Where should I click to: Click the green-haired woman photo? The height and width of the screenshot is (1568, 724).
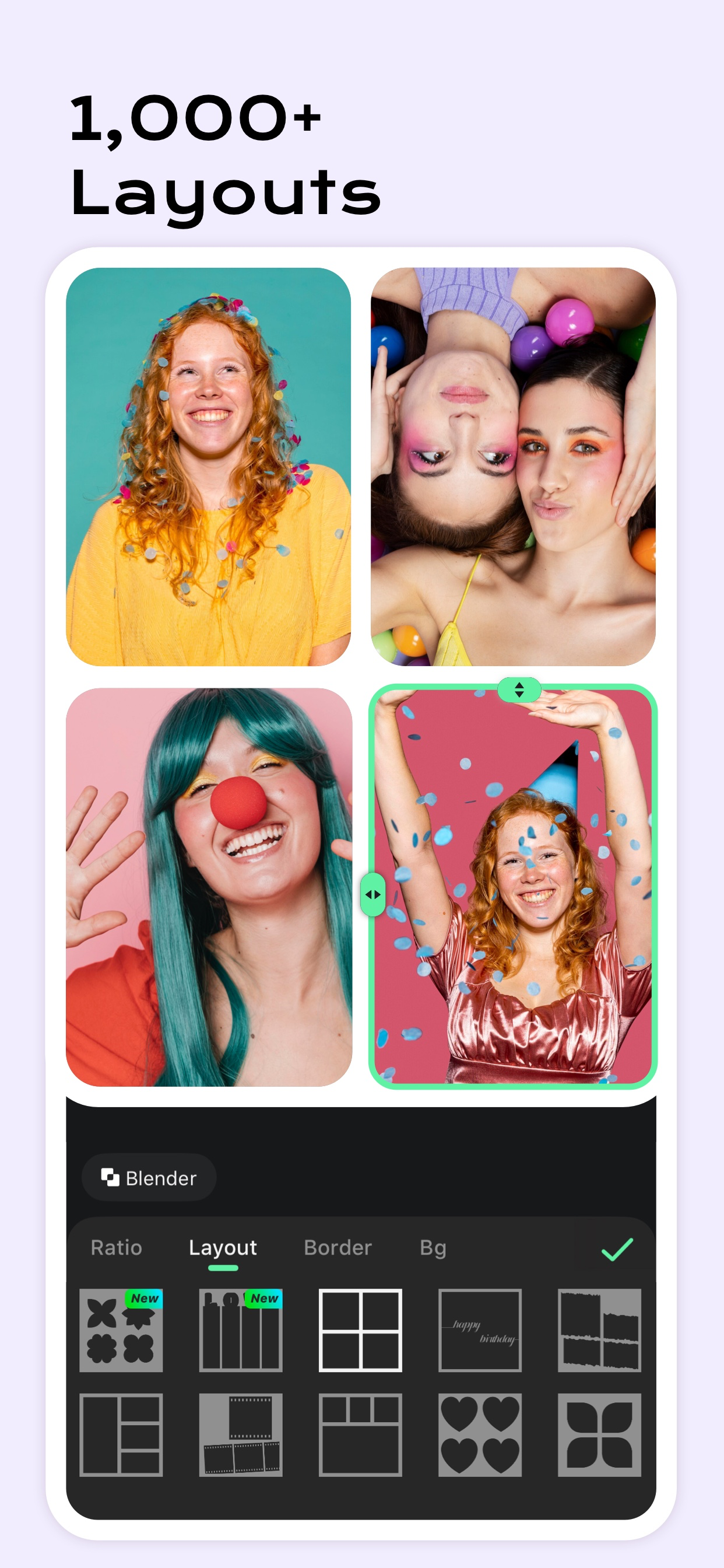click(x=210, y=883)
